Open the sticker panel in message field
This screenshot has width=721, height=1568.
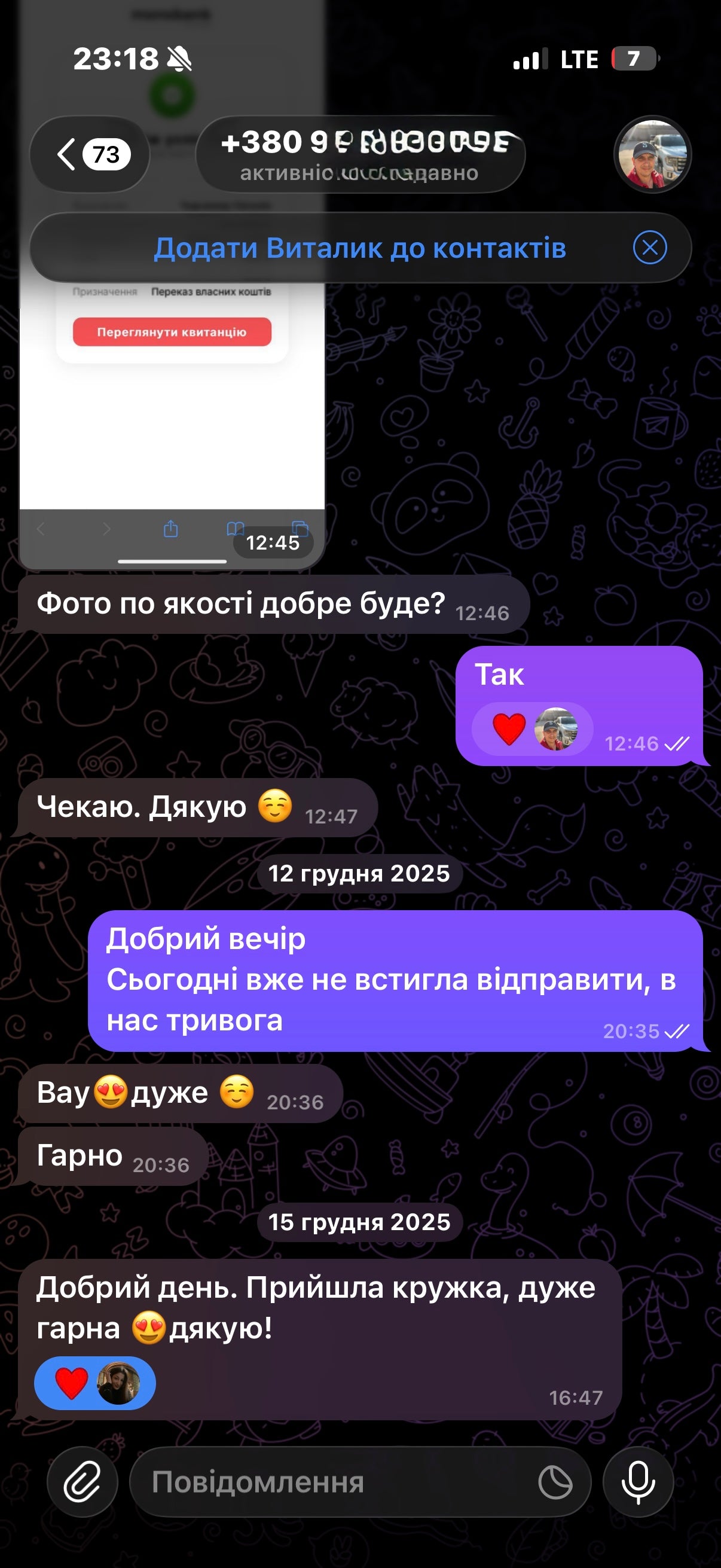[x=555, y=1481]
